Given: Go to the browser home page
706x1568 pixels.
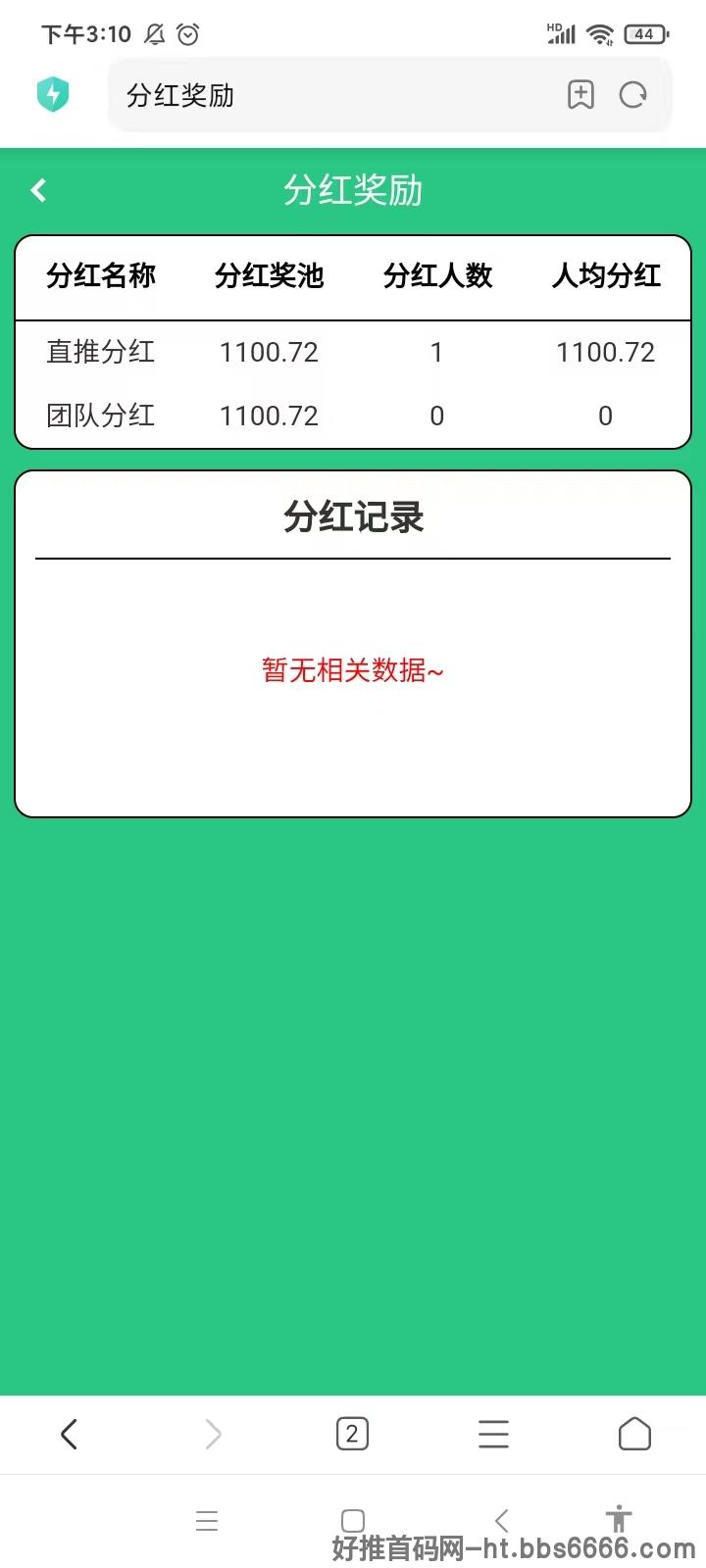Looking at the screenshot, I should tap(634, 1434).
